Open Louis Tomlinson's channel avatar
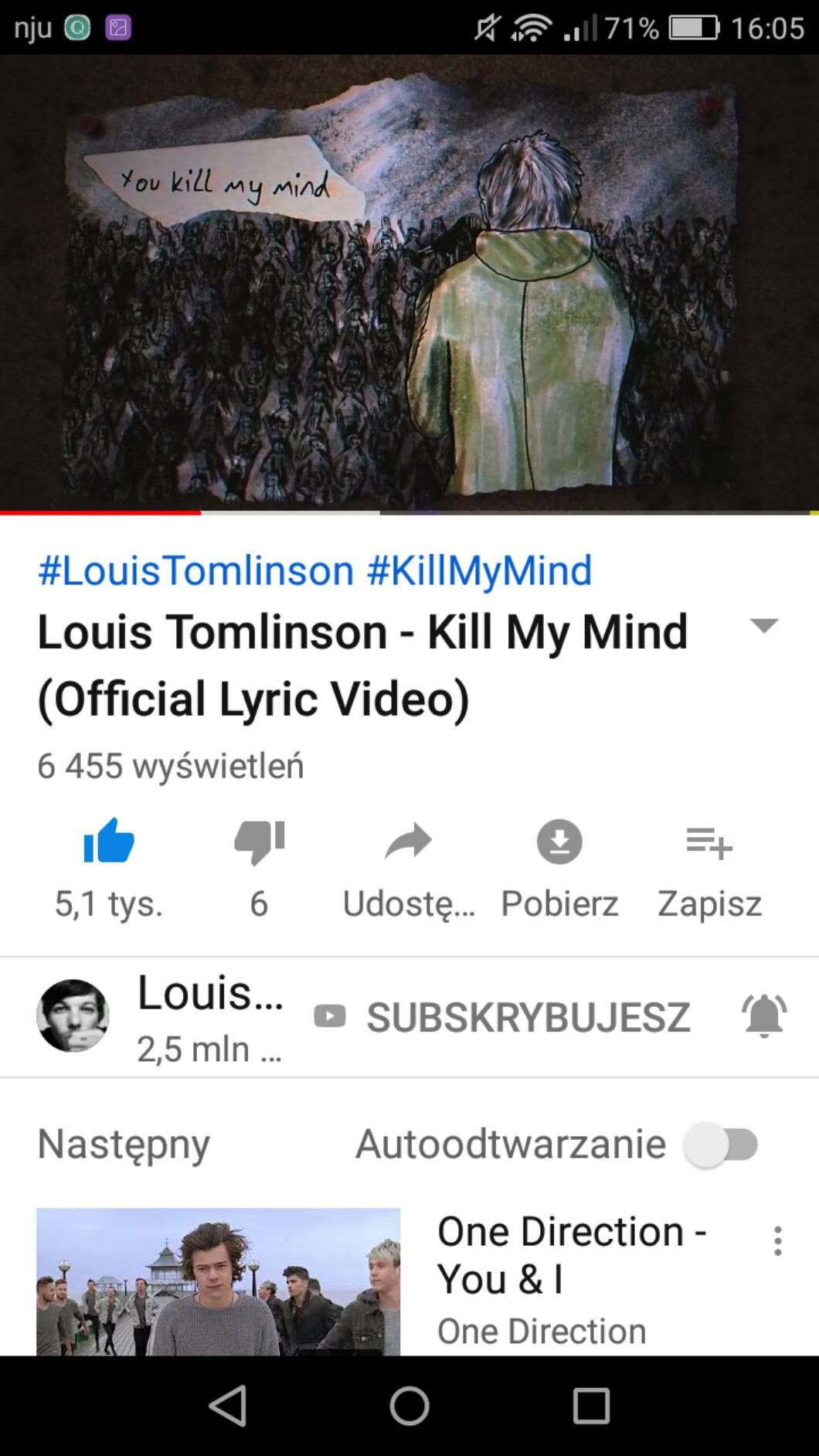Screen dimensions: 819x1456 coord(73,1015)
